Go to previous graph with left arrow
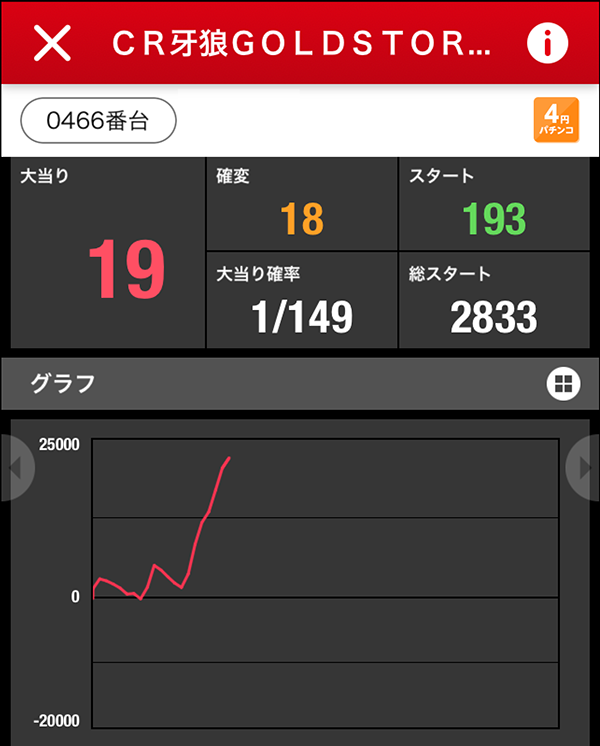Screen dimensions: 600x746 point(14,468)
